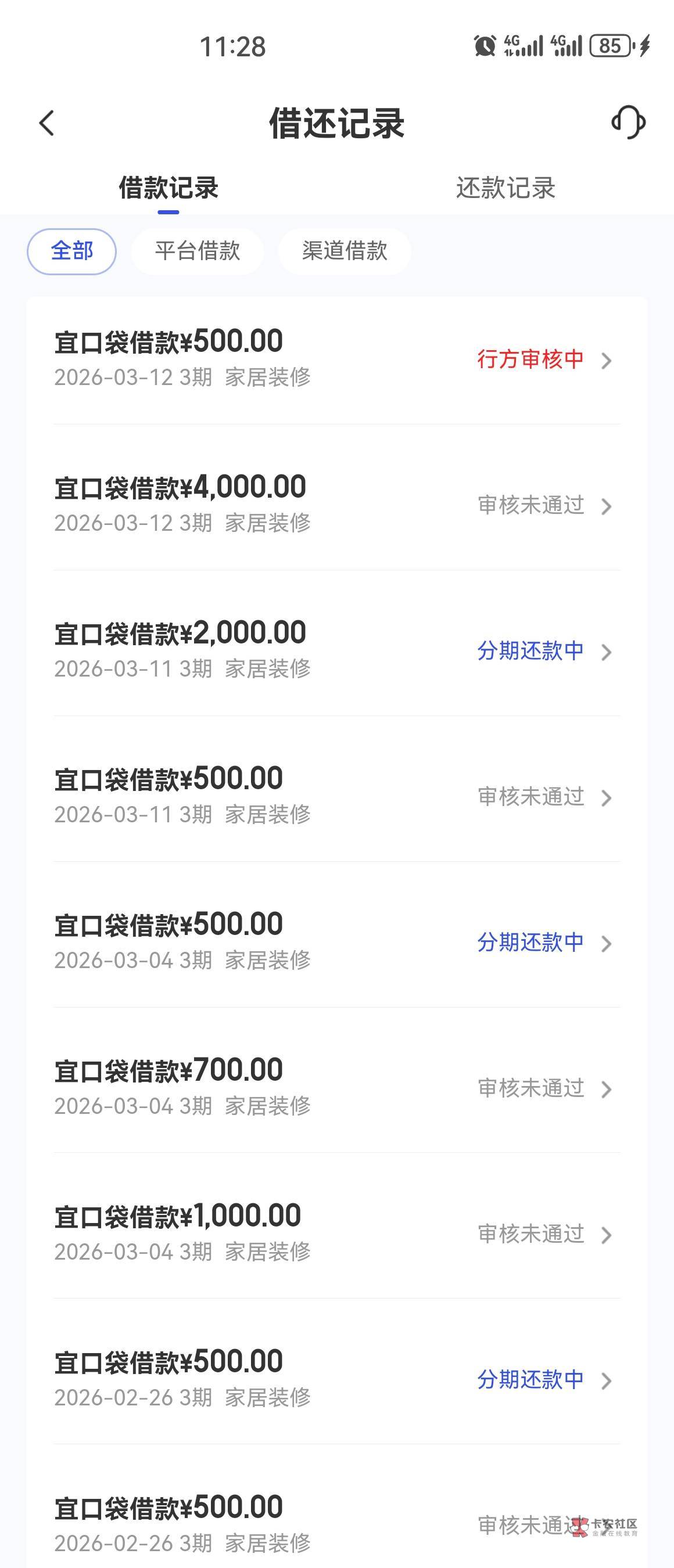Select the 全部 filter chip
This screenshot has width=674, height=1568.
(x=72, y=251)
